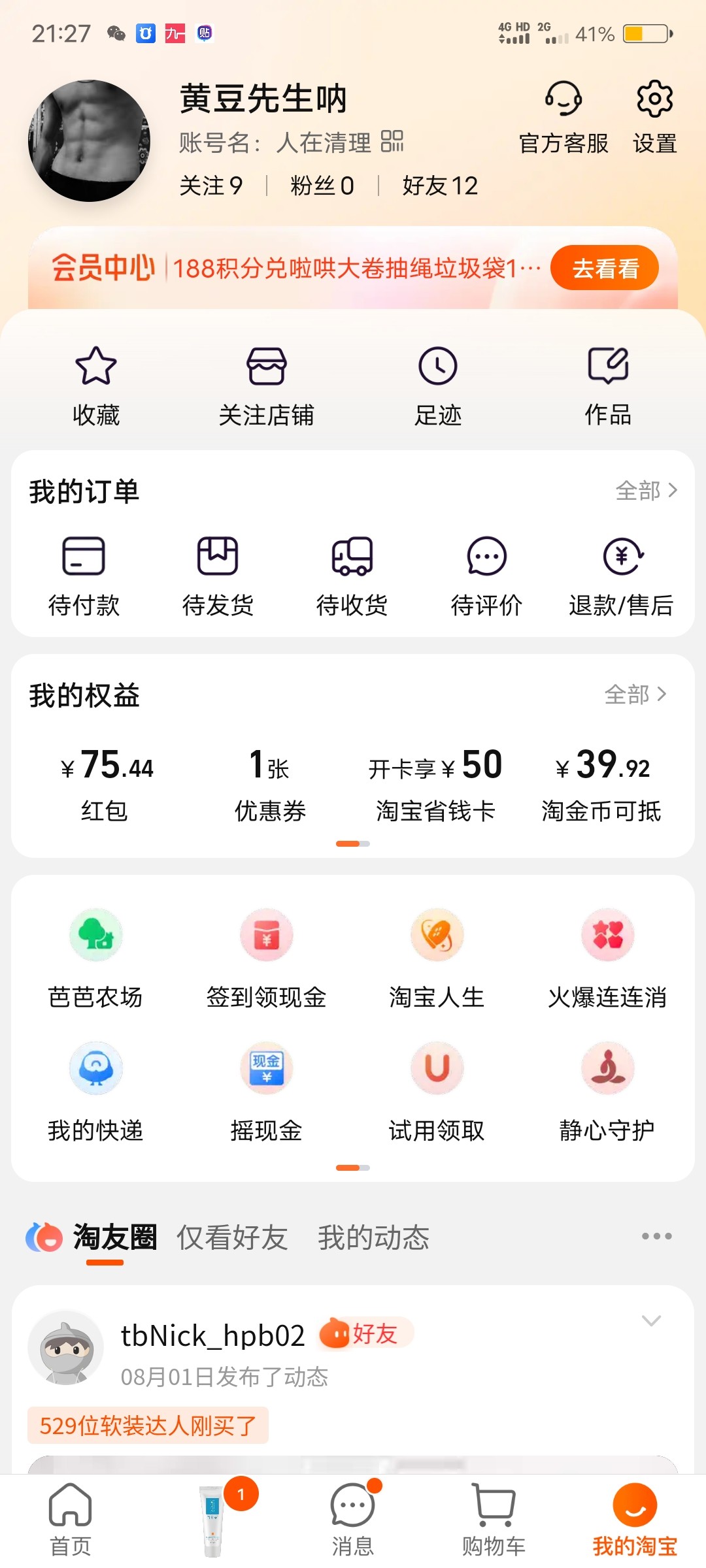This screenshot has height=1568, width=706.
Task: Switch to 我的动态 tab
Action: pos(373,1237)
